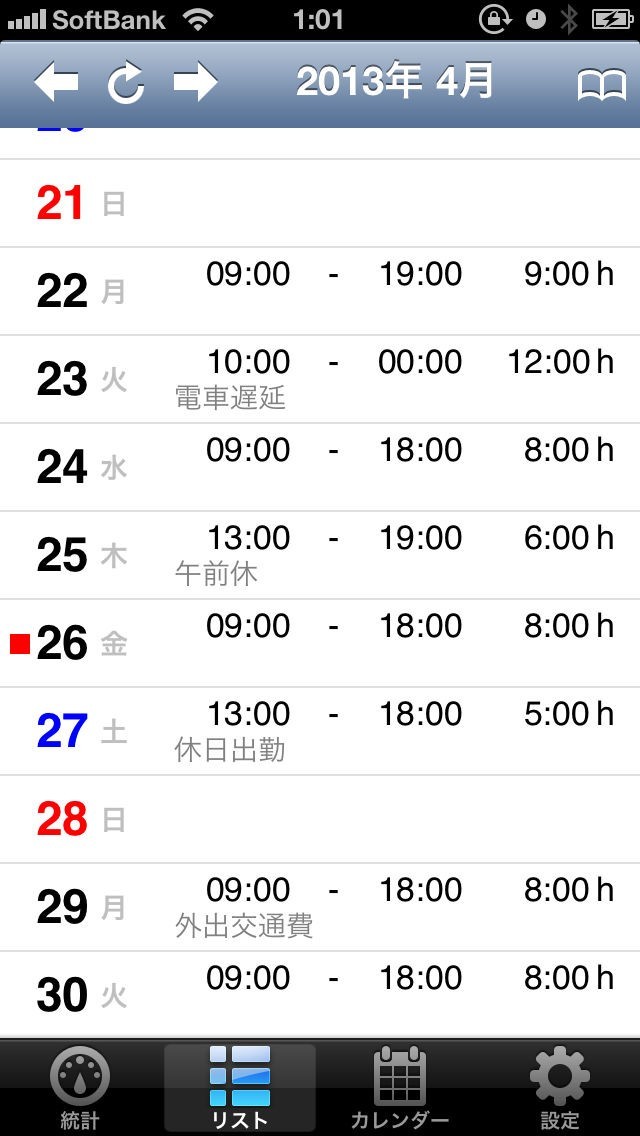
Task: Open the empty entry for Sunday the 28th
Action: [320, 819]
